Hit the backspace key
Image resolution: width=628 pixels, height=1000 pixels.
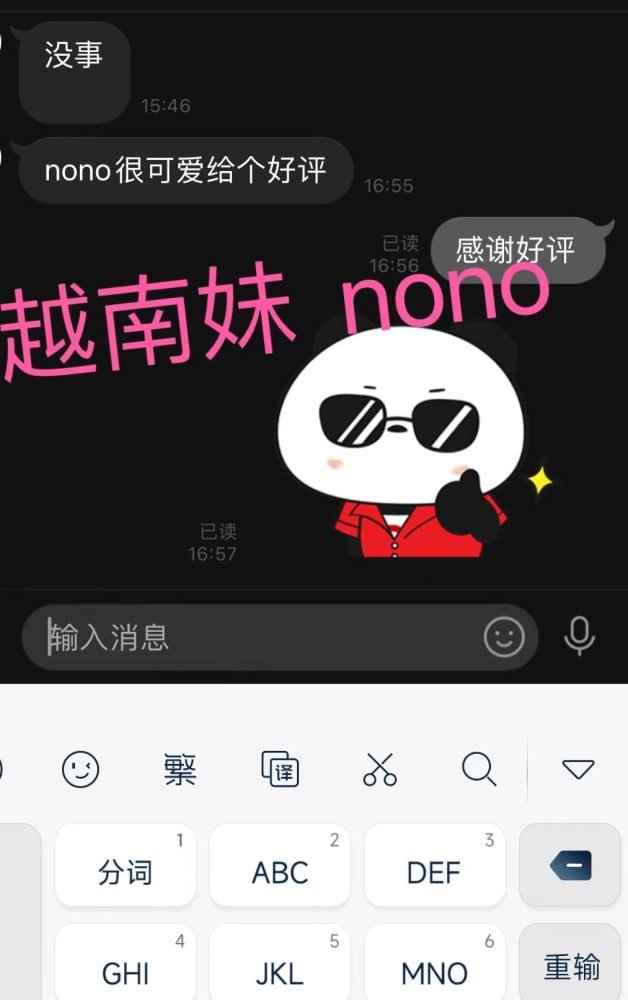click(570, 865)
